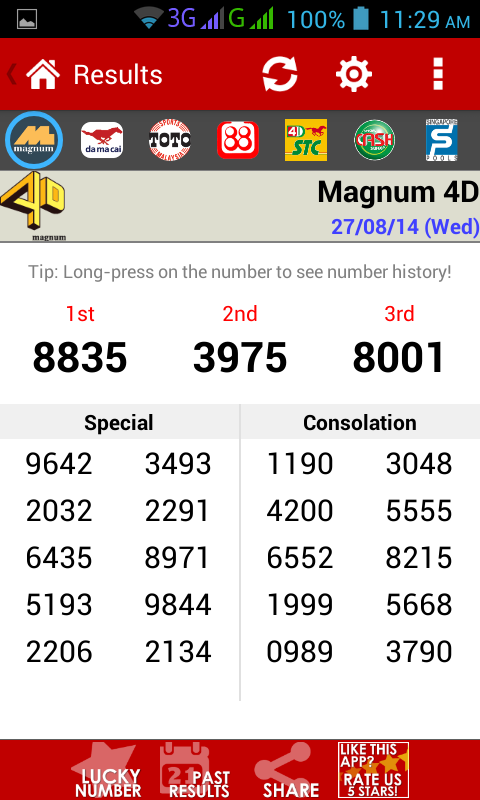This screenshot has width=480, height=800.
Task: Open the overflow menu
Action: click(x=437, y=74)
